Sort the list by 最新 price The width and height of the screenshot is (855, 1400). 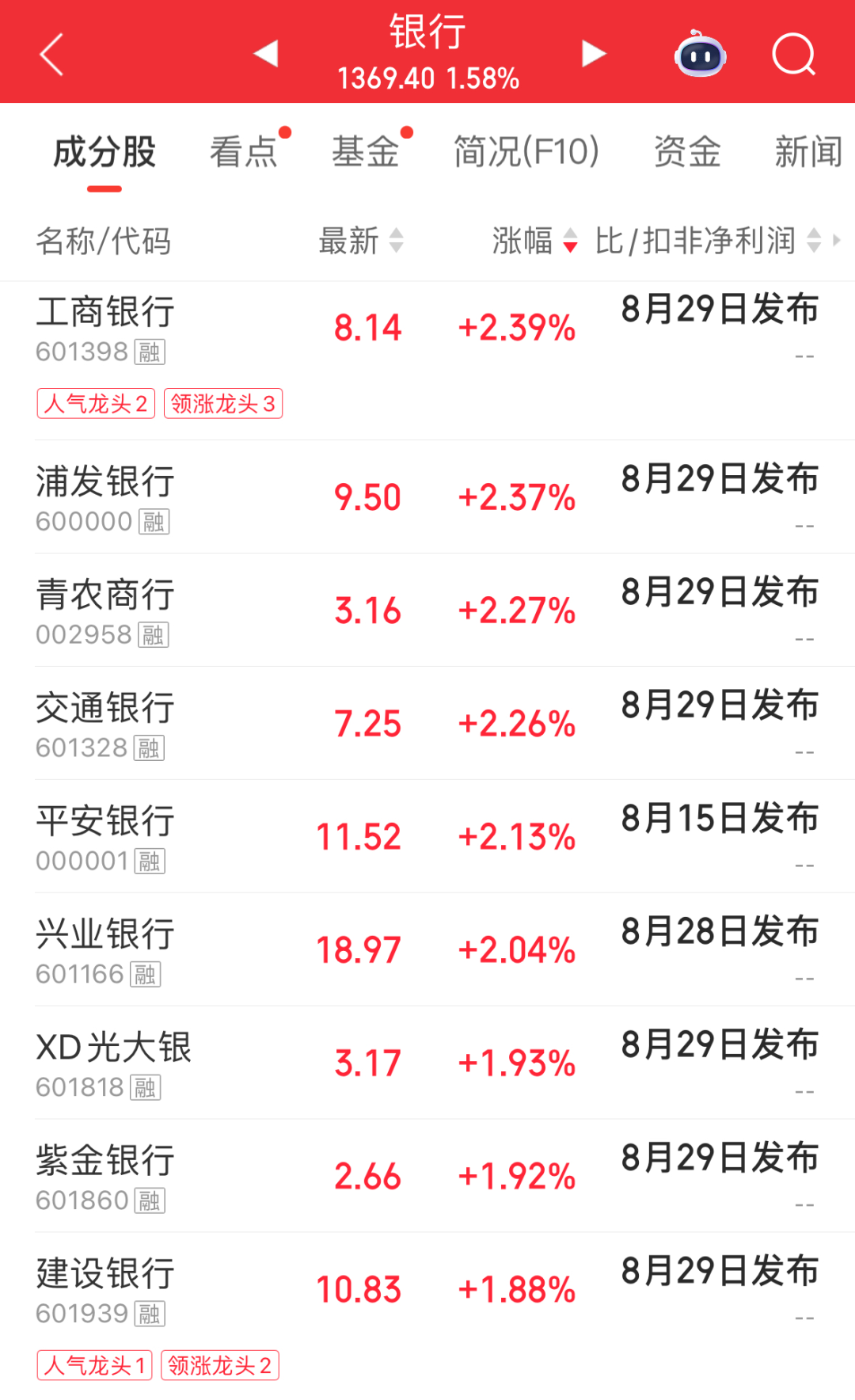click(361, 240)
